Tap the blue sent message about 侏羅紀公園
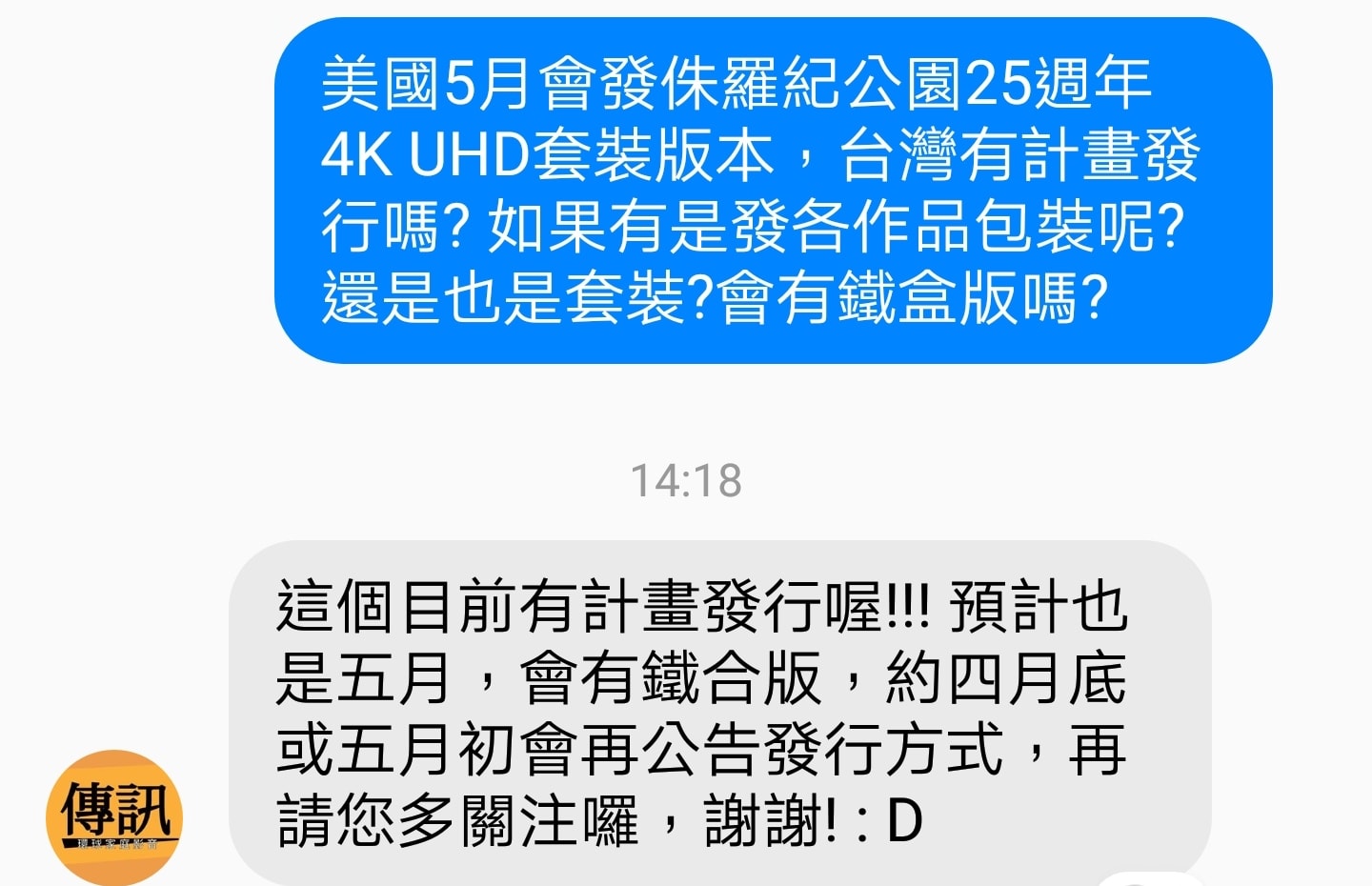1372x886 pixels. 772,191
